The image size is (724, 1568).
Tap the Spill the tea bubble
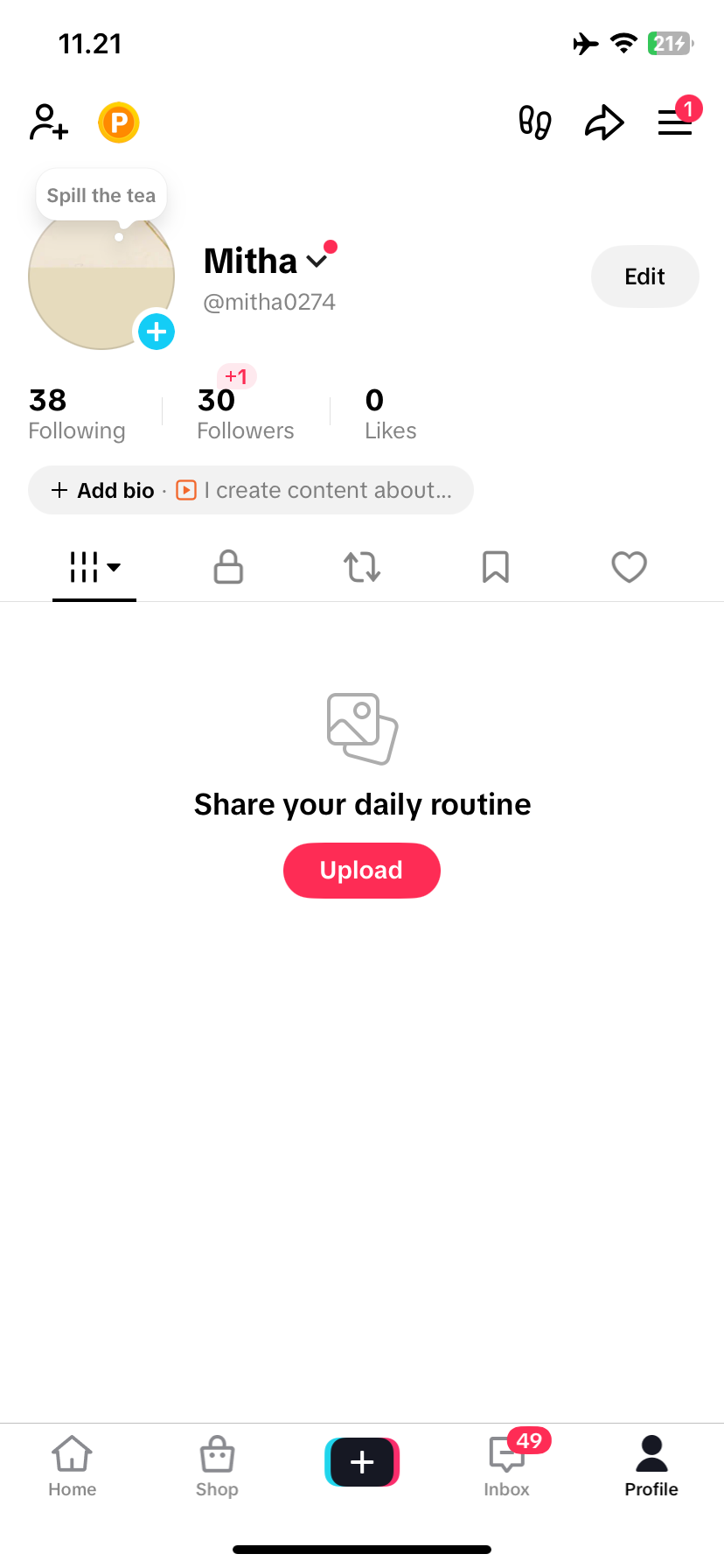(101, 195)
